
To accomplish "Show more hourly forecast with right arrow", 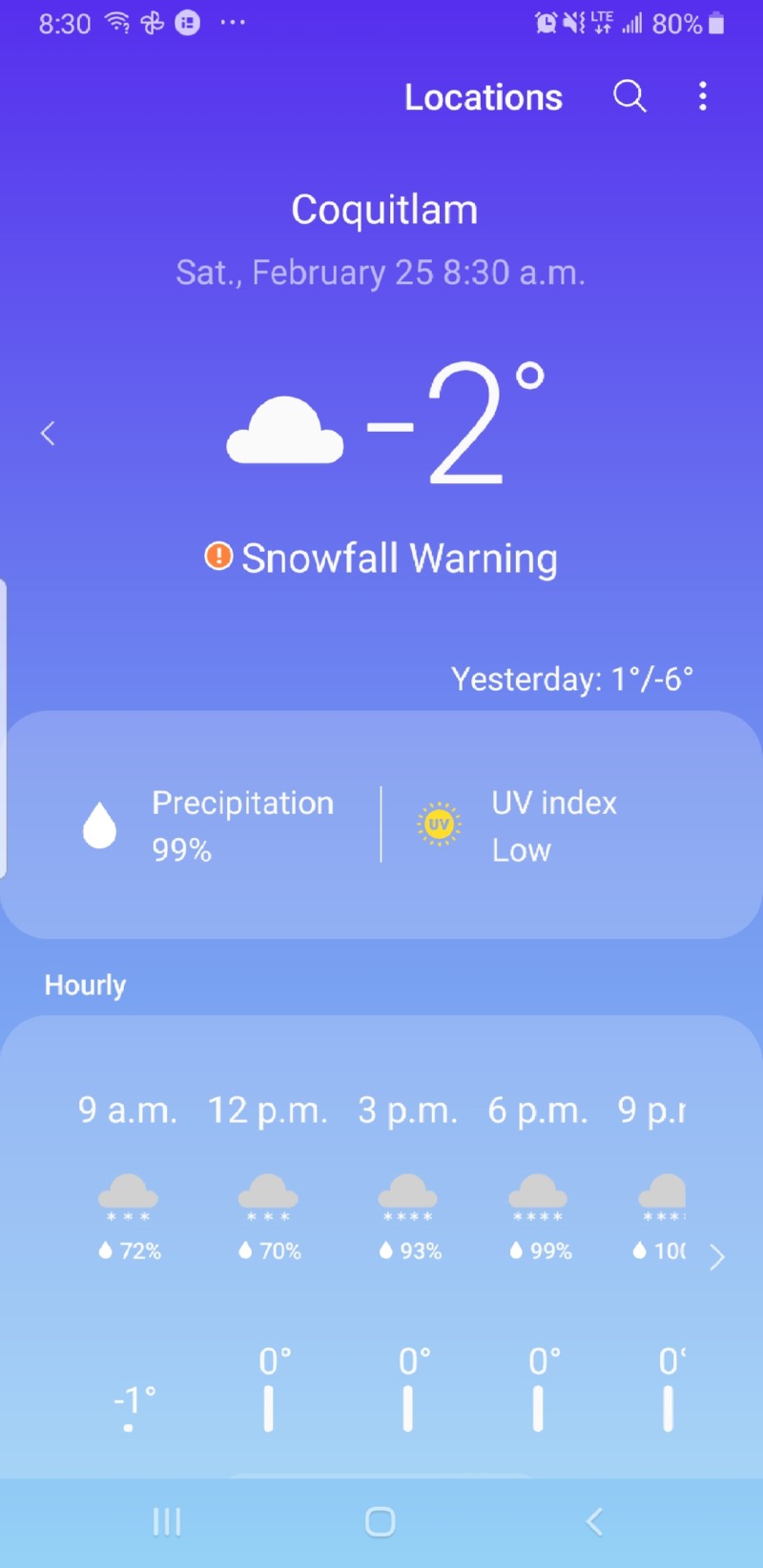I will (x=717, y=1258).
